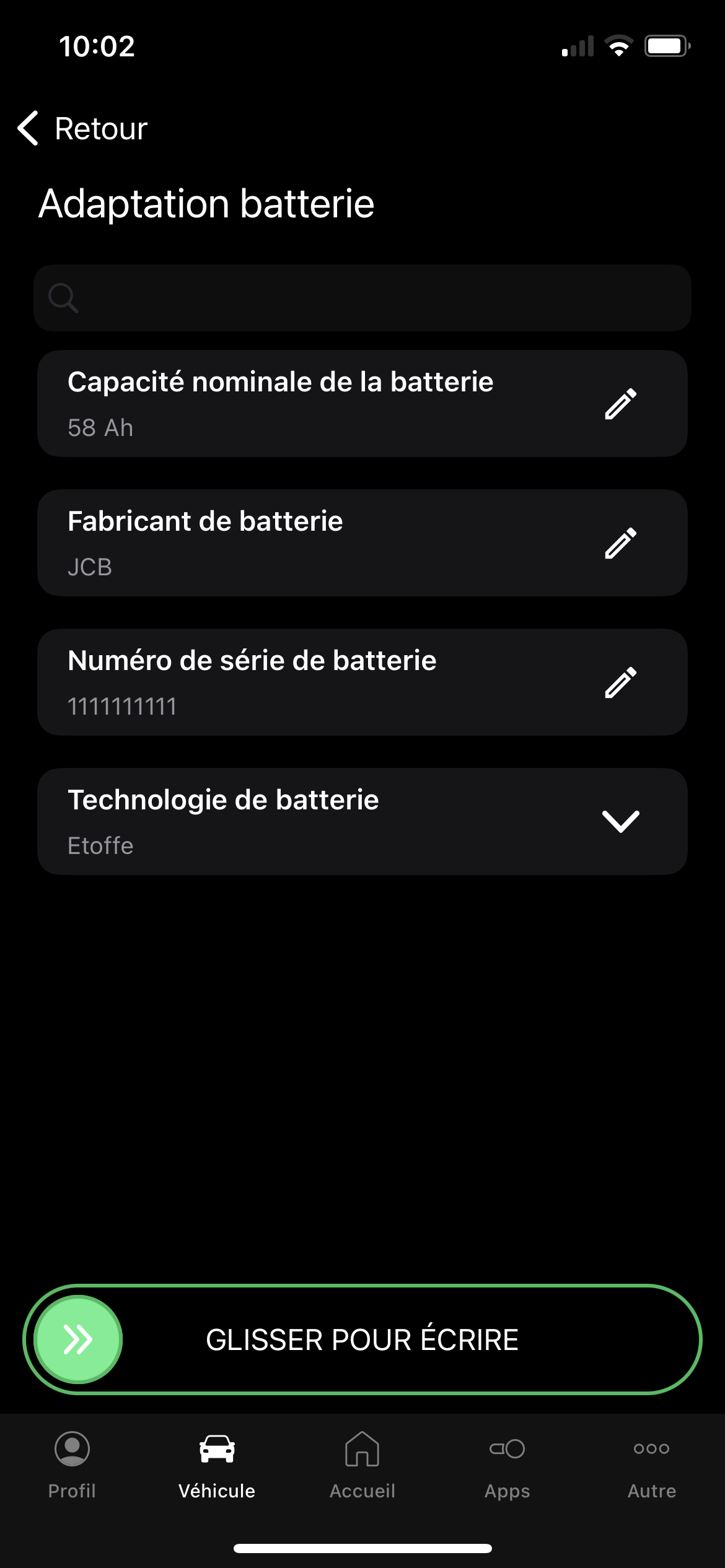This screenshot has height=1568, width=725.
Task: Go to the Accueil tab
Action: click(x=362, y=1464)
